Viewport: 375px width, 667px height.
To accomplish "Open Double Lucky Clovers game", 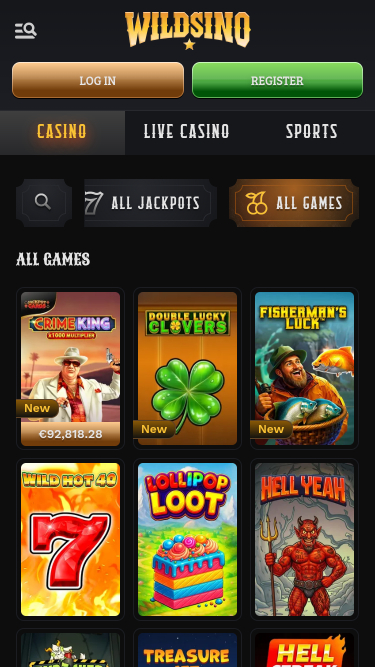I will 188,368.
